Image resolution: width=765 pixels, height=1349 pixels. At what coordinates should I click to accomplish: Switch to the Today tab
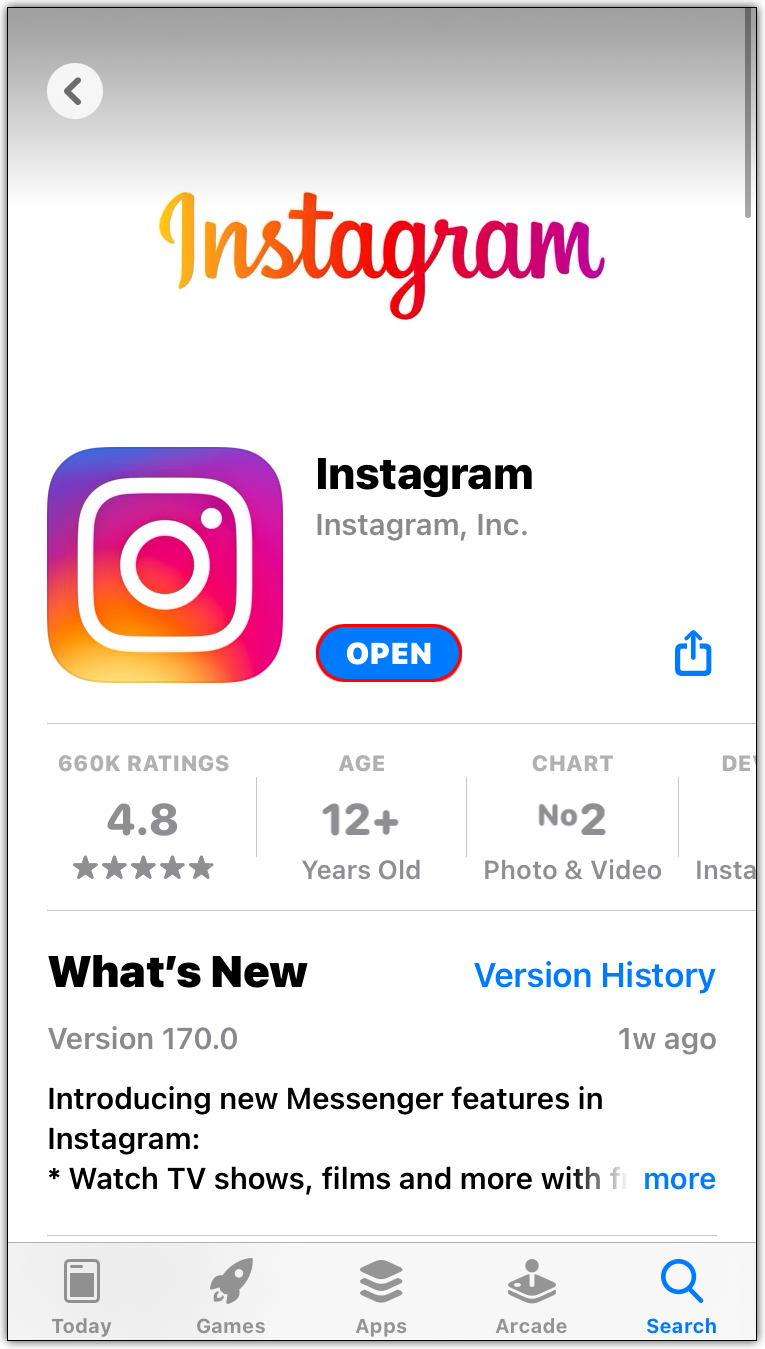(81, 1297)
